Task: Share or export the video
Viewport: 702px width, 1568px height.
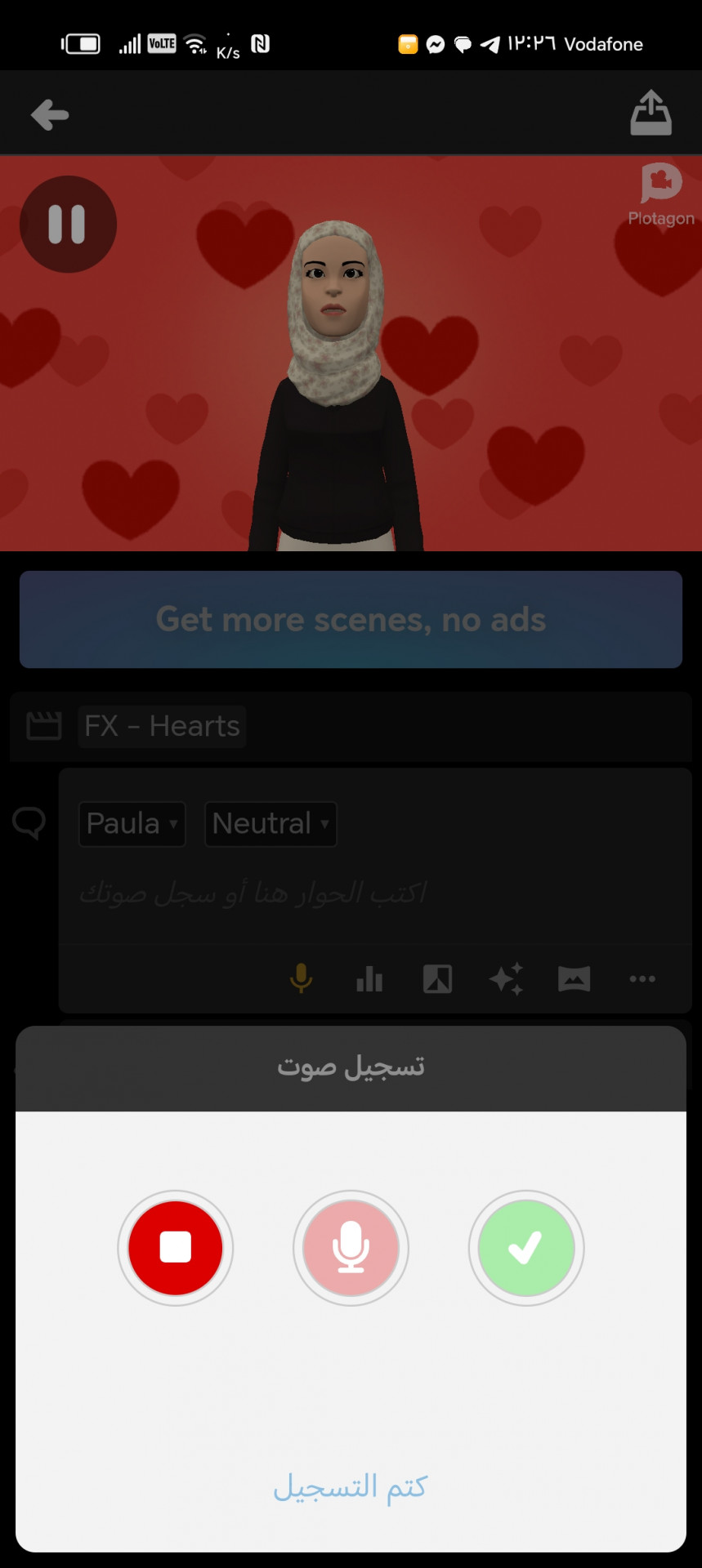Action: (651, 113)
